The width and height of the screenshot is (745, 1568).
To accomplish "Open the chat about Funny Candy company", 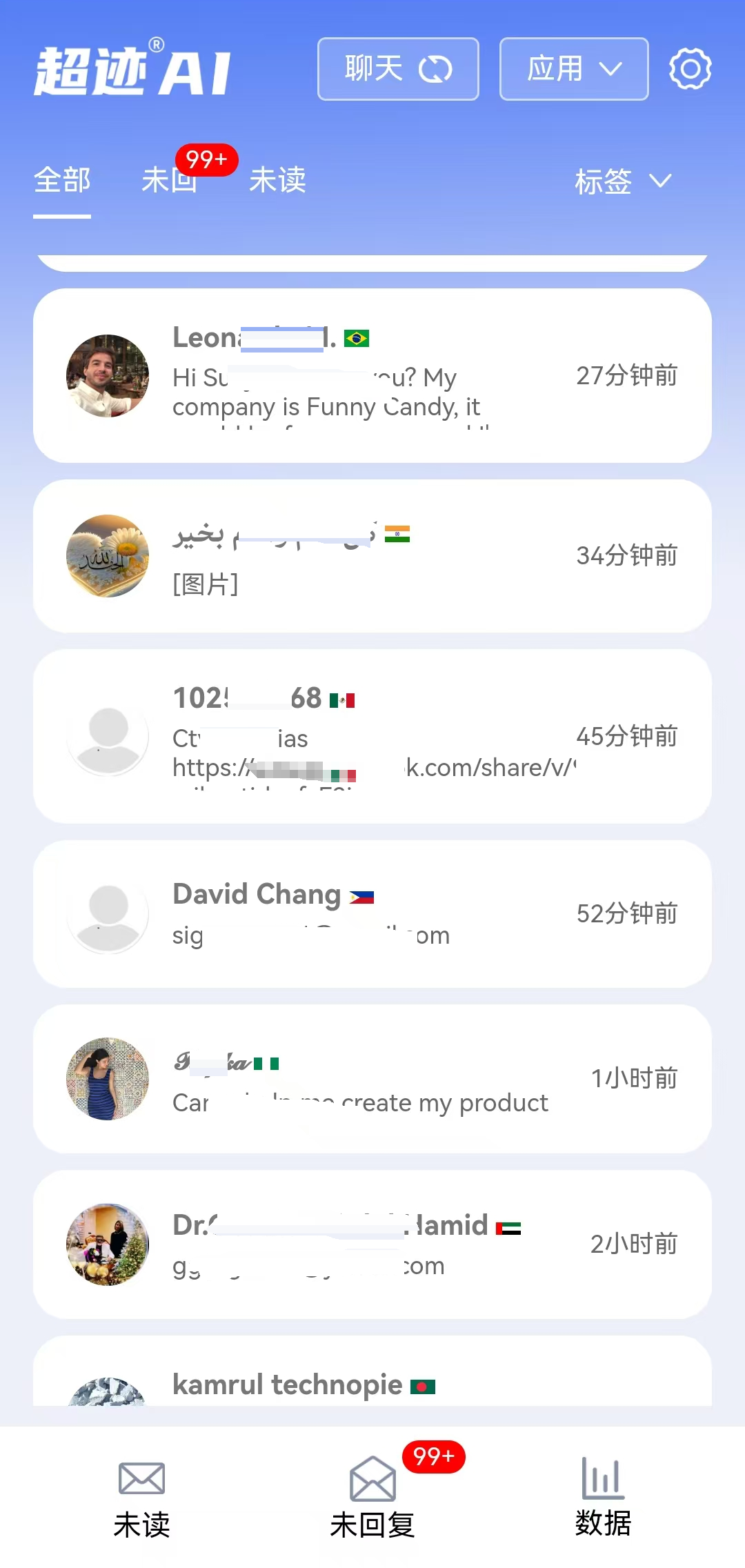I will click(x=372, y=376).
